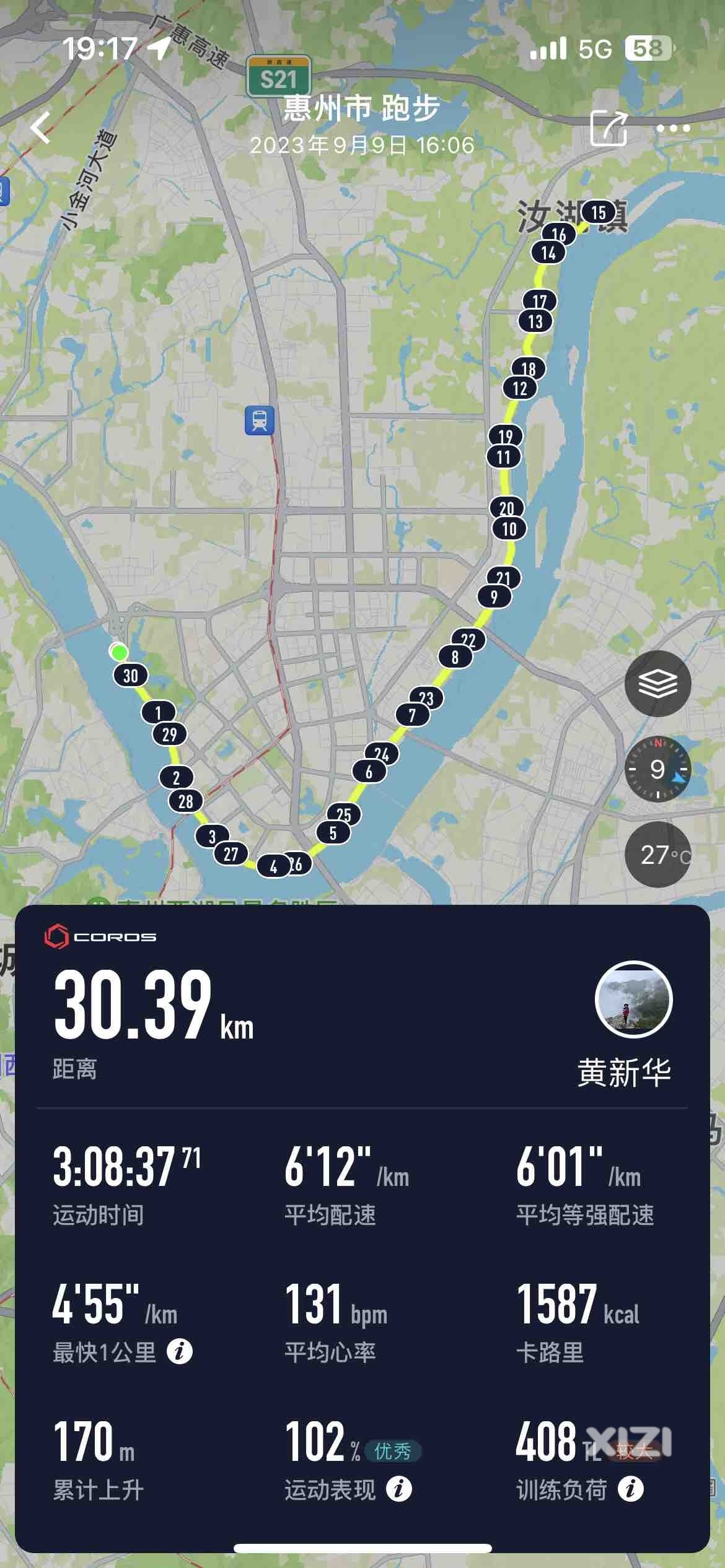This screenshot has height=1568, width=725.
Task: Show info for 训练负荷
Action: coord(630,1489)
